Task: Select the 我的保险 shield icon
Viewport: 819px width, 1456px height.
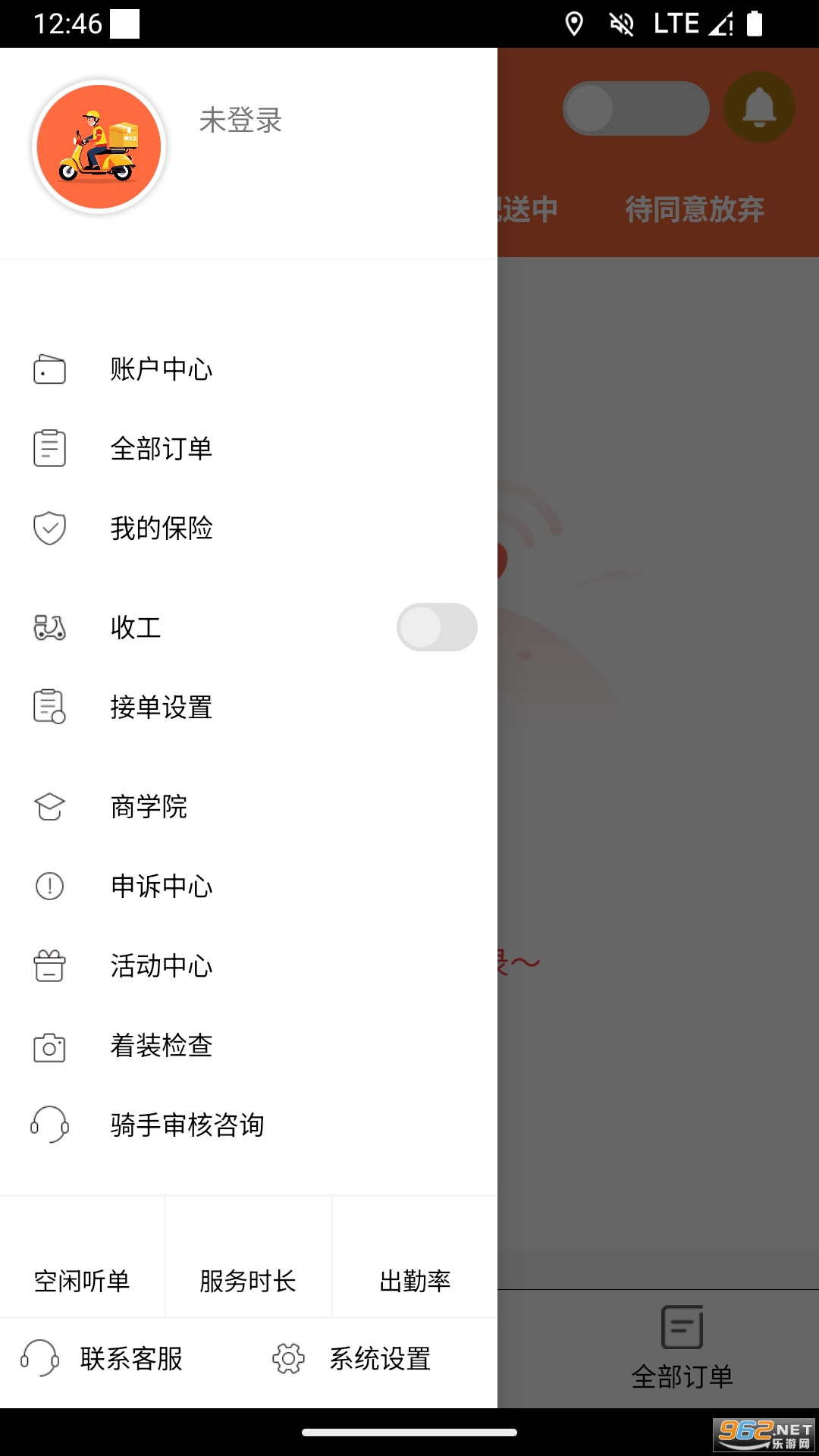Action: click(x=49, y=529)
